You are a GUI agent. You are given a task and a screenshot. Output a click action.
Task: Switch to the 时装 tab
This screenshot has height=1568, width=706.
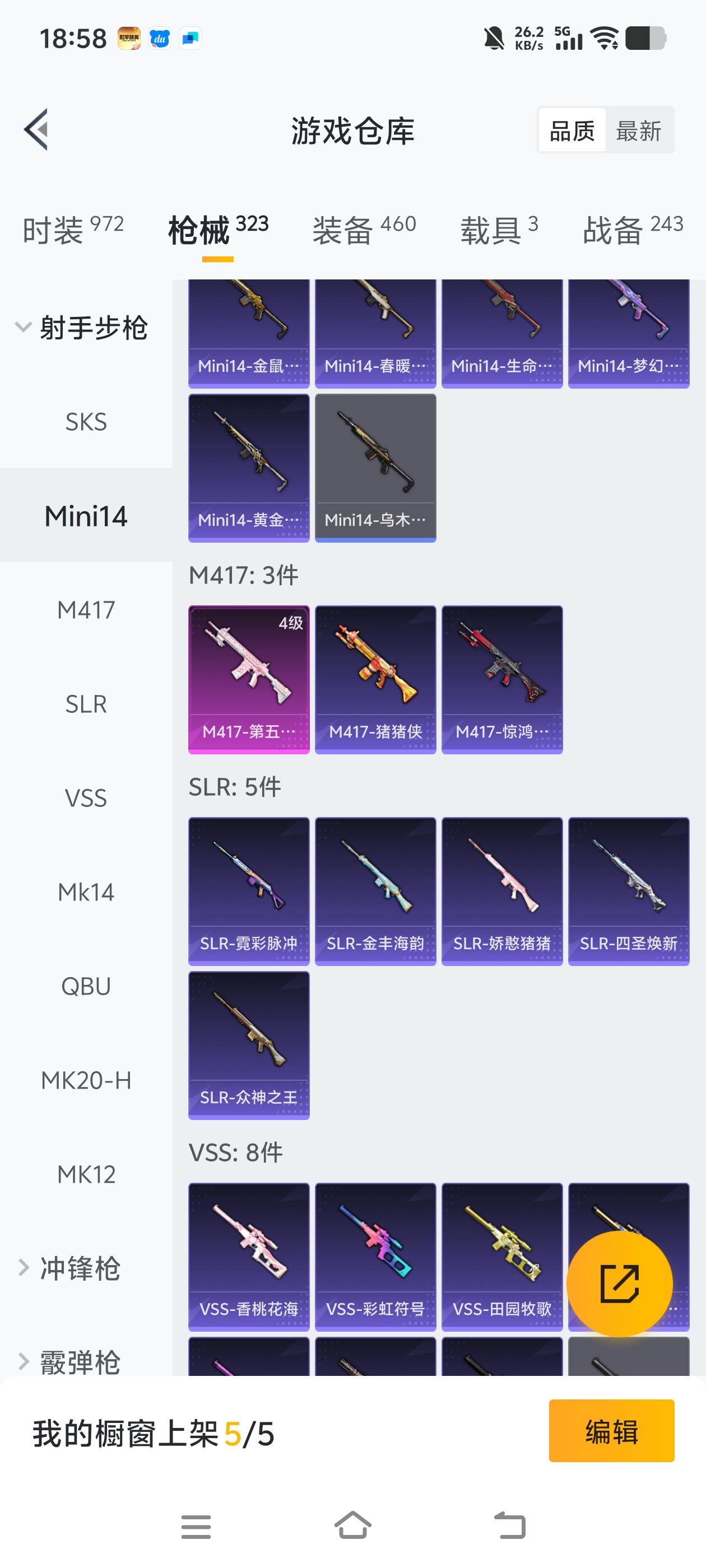tap(72, 230)
